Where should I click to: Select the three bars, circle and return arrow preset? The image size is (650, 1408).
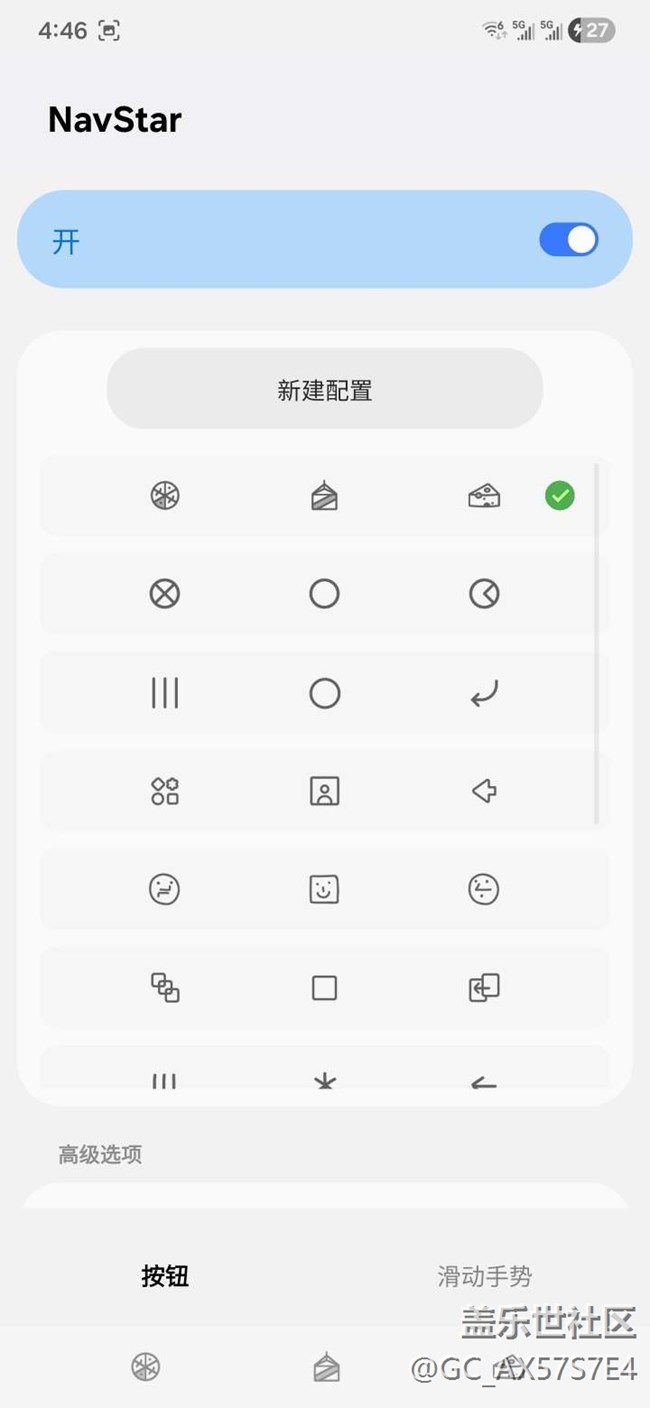325,693
